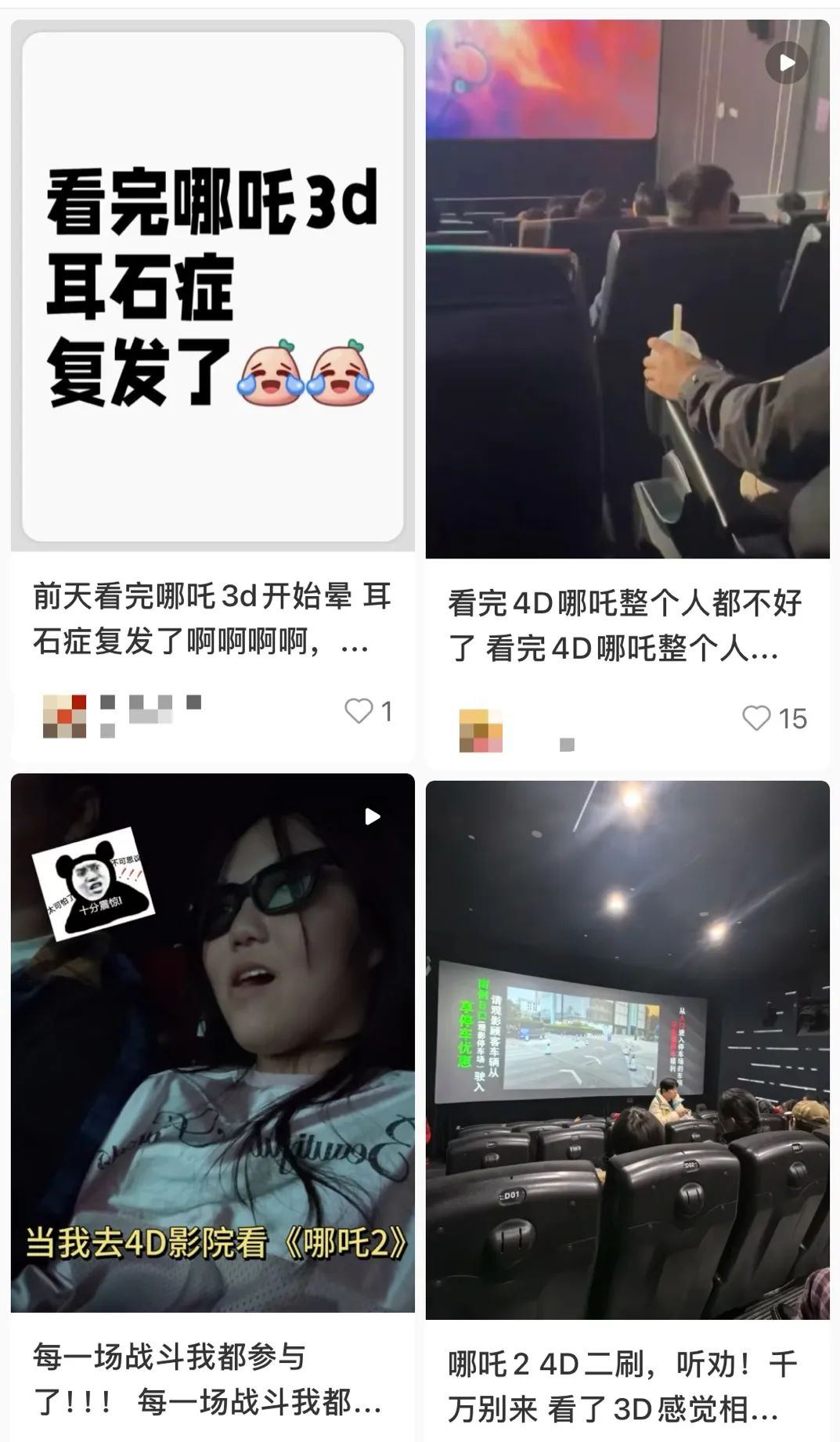Open the post 哪吒2 4D二刷，听劝
Screen dimensions: 840x1442
tap(627, 1049)
